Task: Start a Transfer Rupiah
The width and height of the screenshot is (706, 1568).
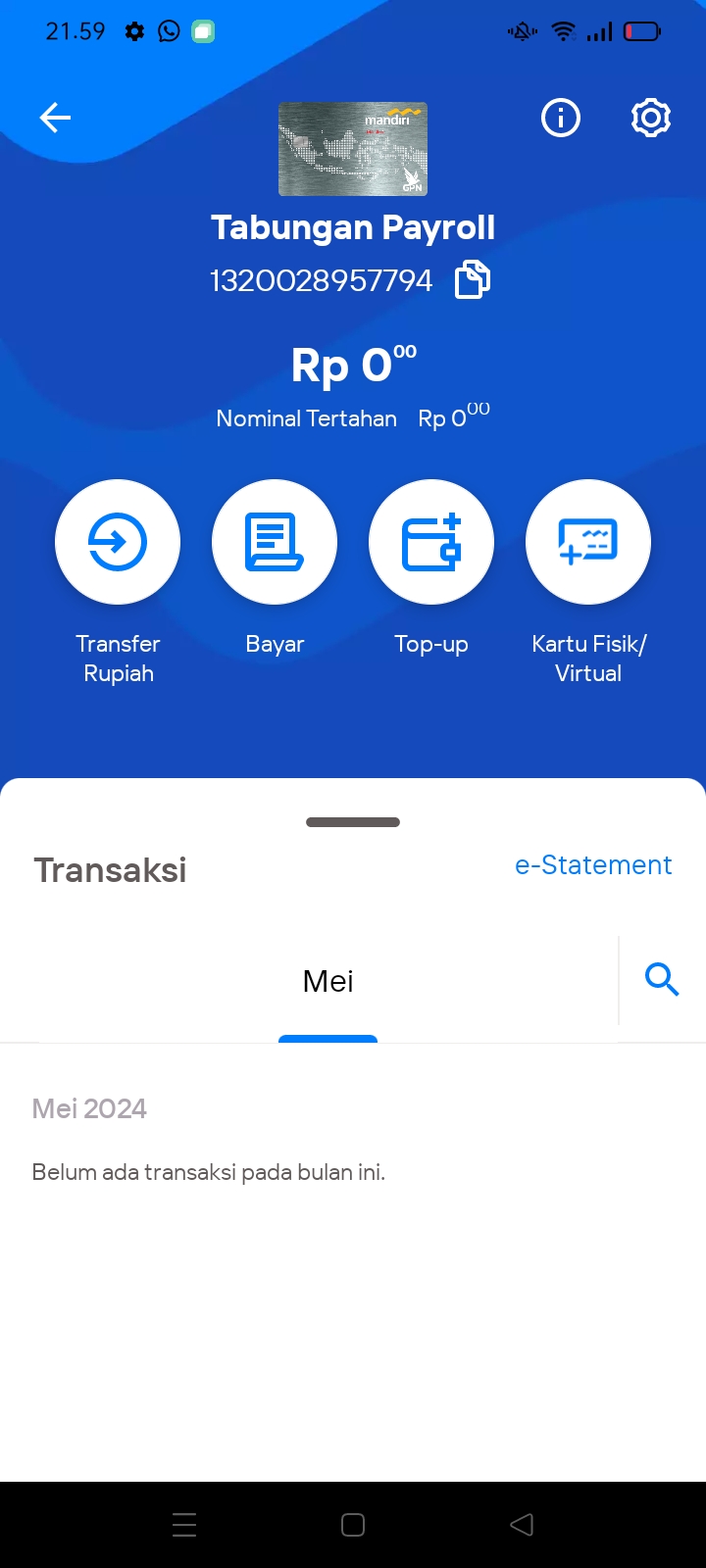Action: point(118,542)
